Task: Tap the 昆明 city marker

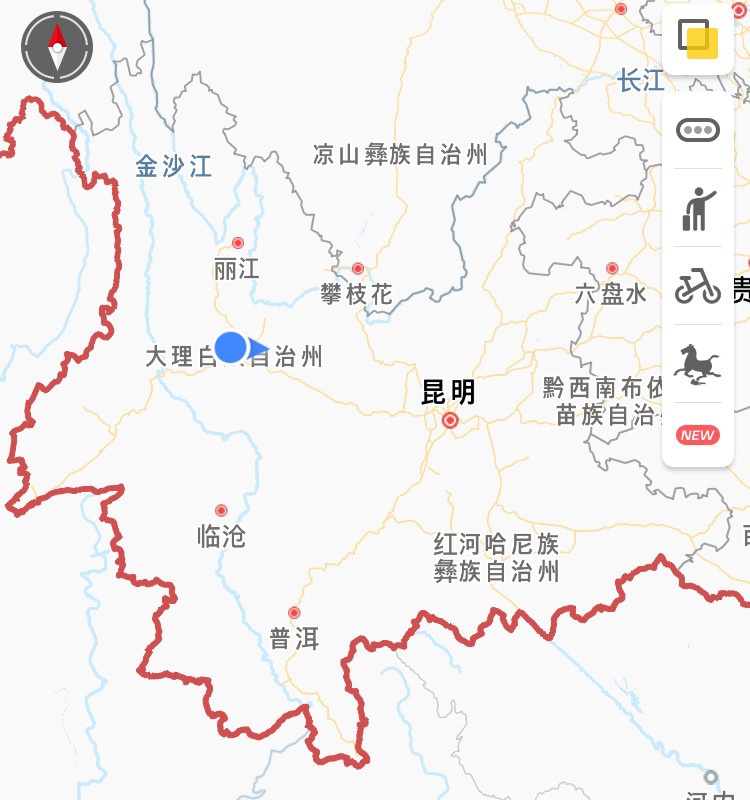Action: point(450,420)
